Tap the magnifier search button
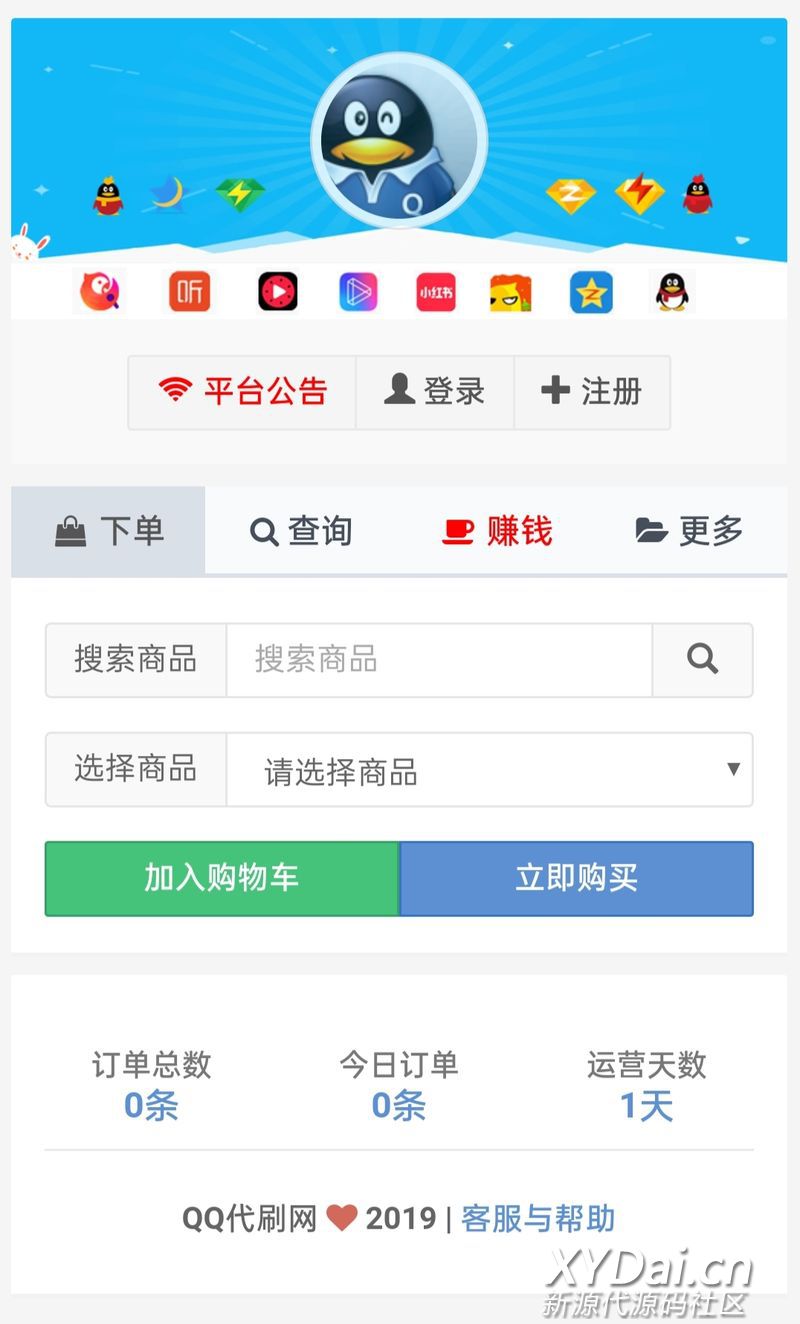Image resolution: width=800 pixels, height=1324 pixels. [702, 660]
